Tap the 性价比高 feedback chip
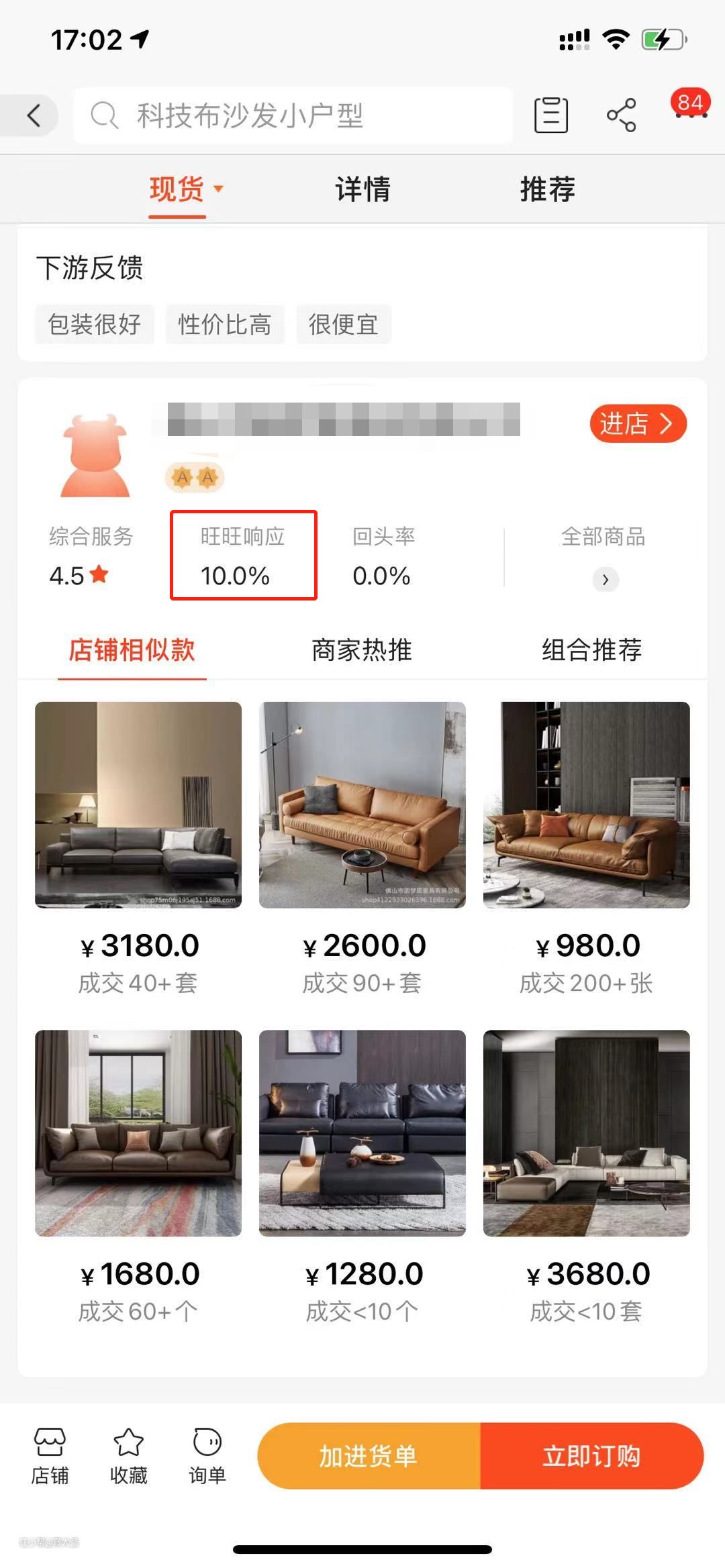The width and height of the screenshot is (725, 1568). (225, 325)
